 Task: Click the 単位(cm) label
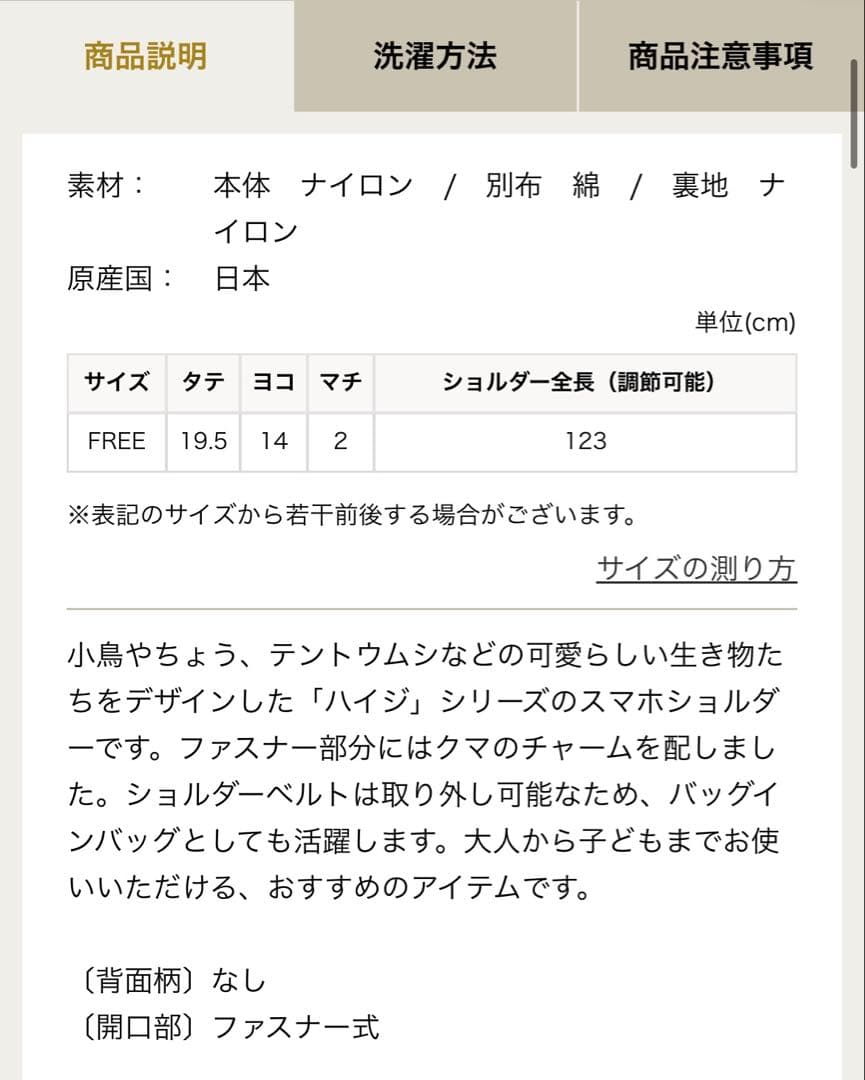click(x=746, y=322)
